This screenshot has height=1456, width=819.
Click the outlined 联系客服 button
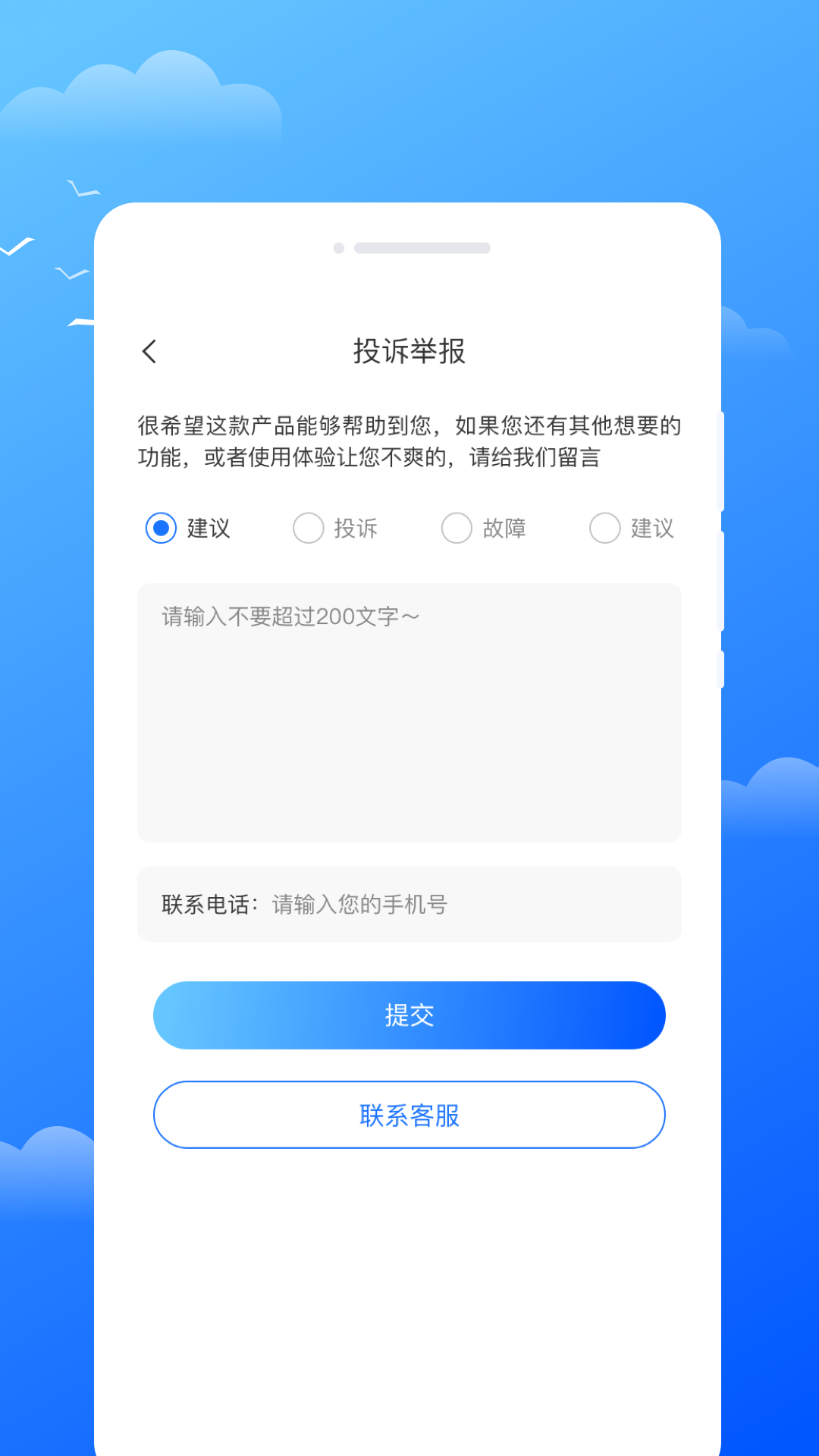[409, 1115]
